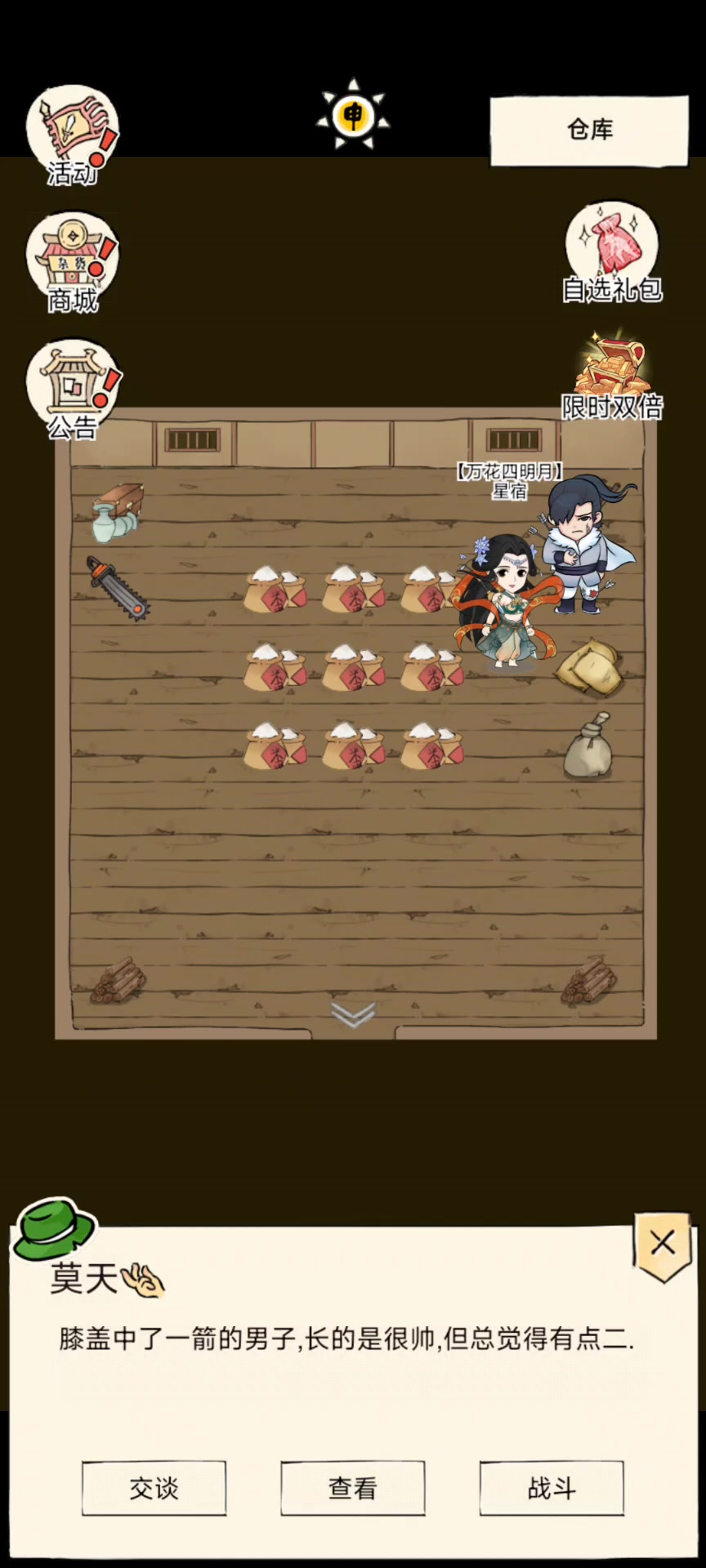Image resolution: width=706 pixels, height=1568 pixels.
Task: Start a fight with 战斗
Action: [552, 1488]
